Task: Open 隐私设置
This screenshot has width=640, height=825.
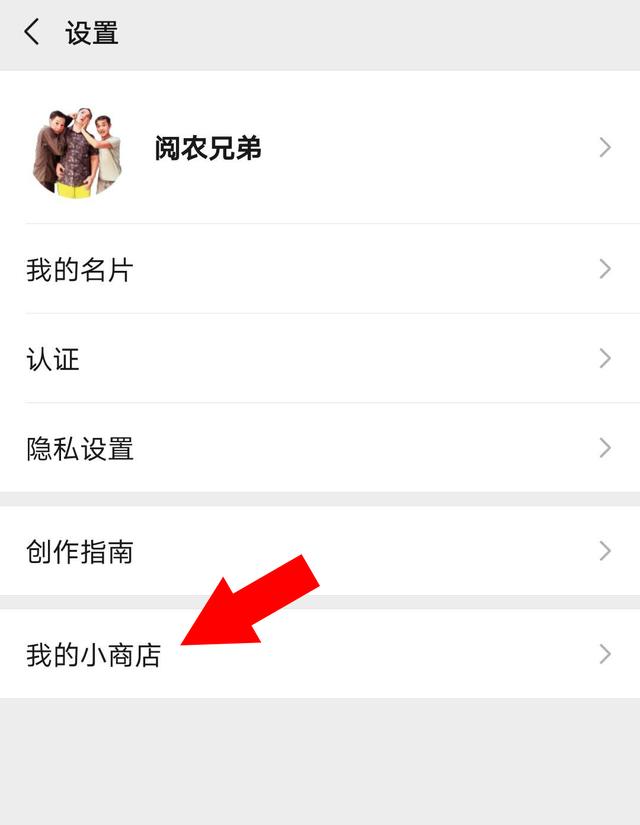Action: click(320, 448)
